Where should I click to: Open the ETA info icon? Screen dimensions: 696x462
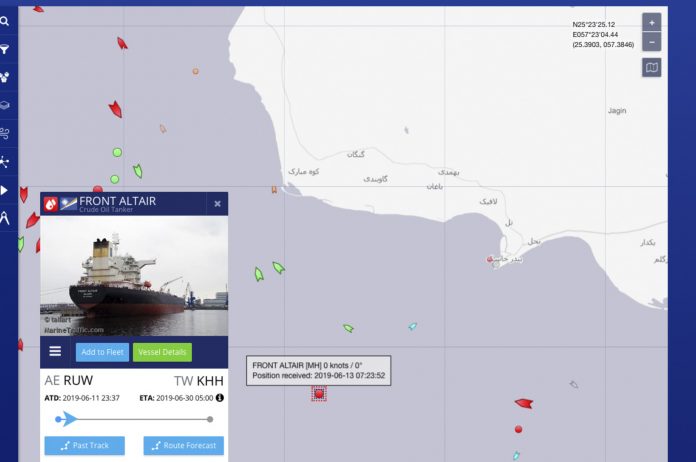[x=220, y=397]
